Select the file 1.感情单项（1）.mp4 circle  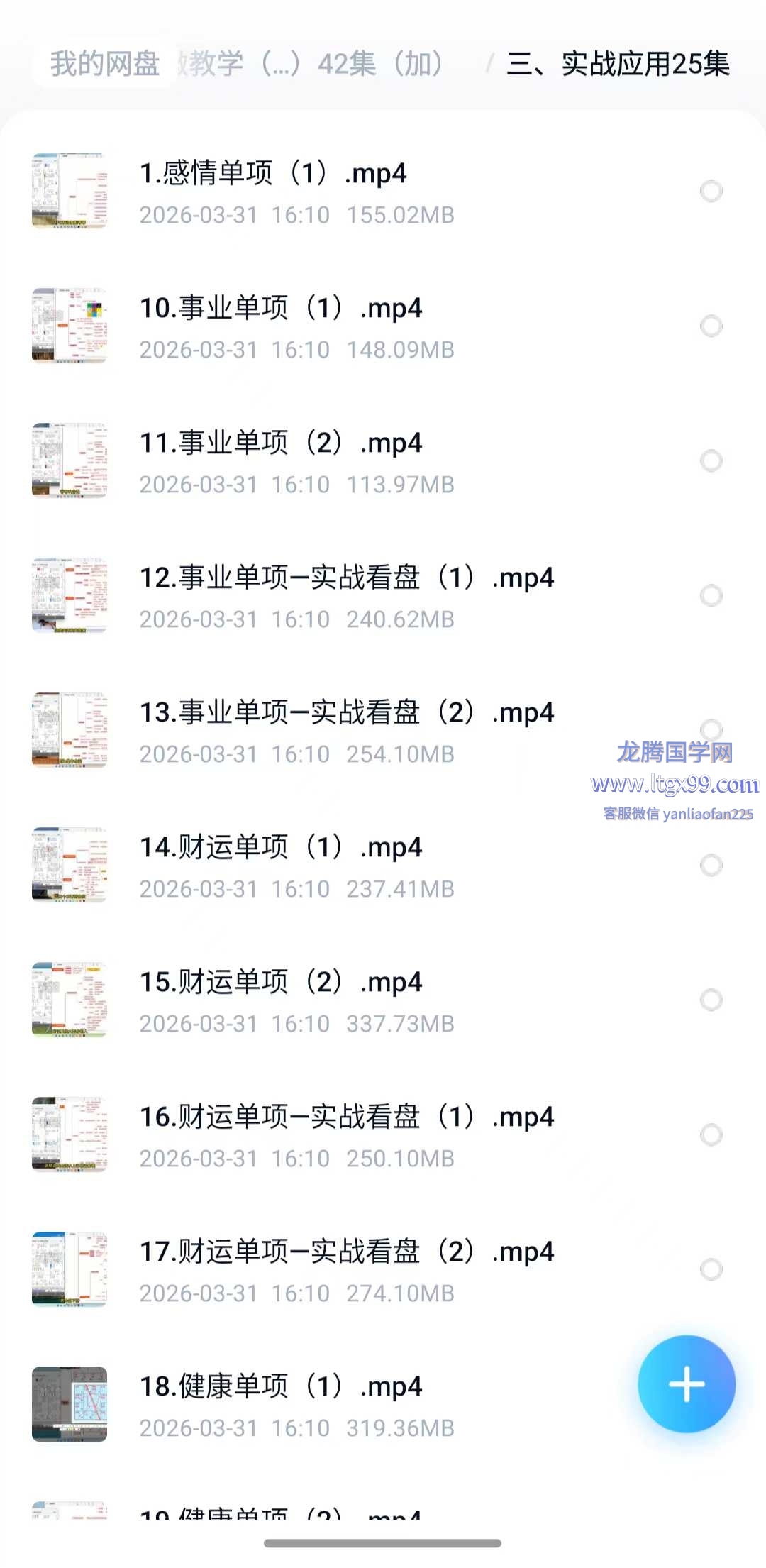point(711,191)
